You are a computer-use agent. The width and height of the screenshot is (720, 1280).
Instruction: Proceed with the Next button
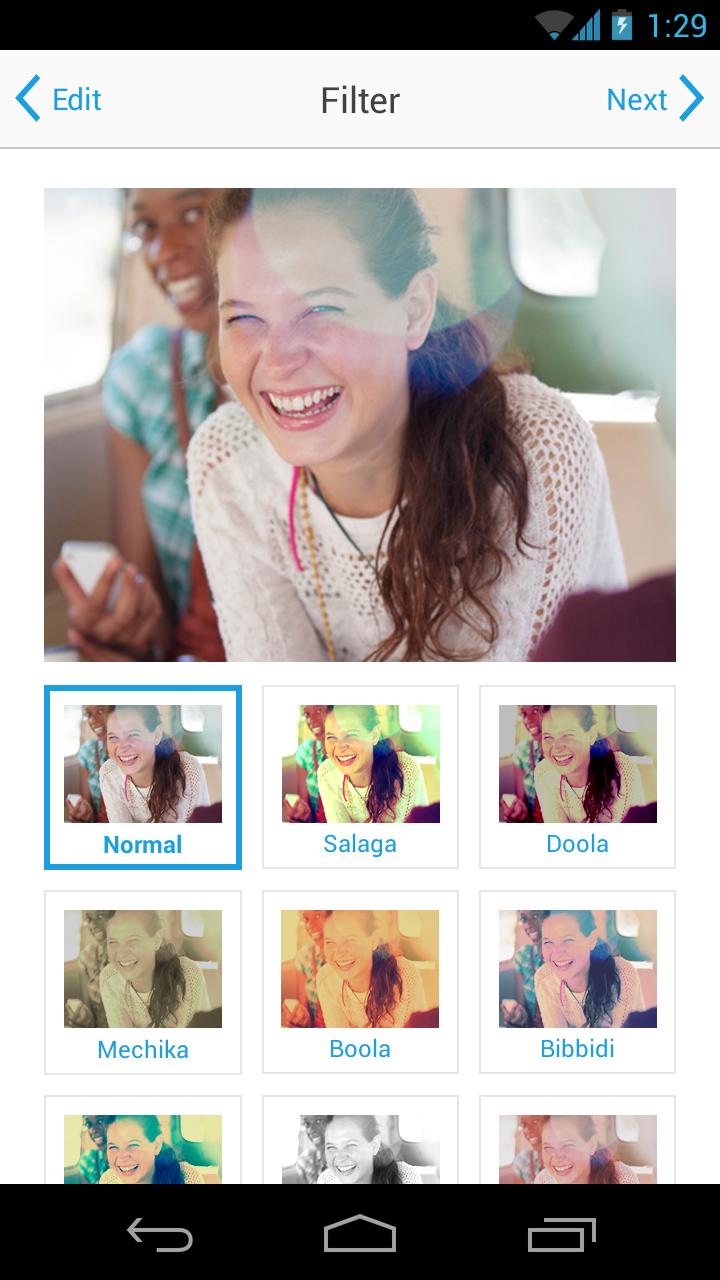point(653,100)
